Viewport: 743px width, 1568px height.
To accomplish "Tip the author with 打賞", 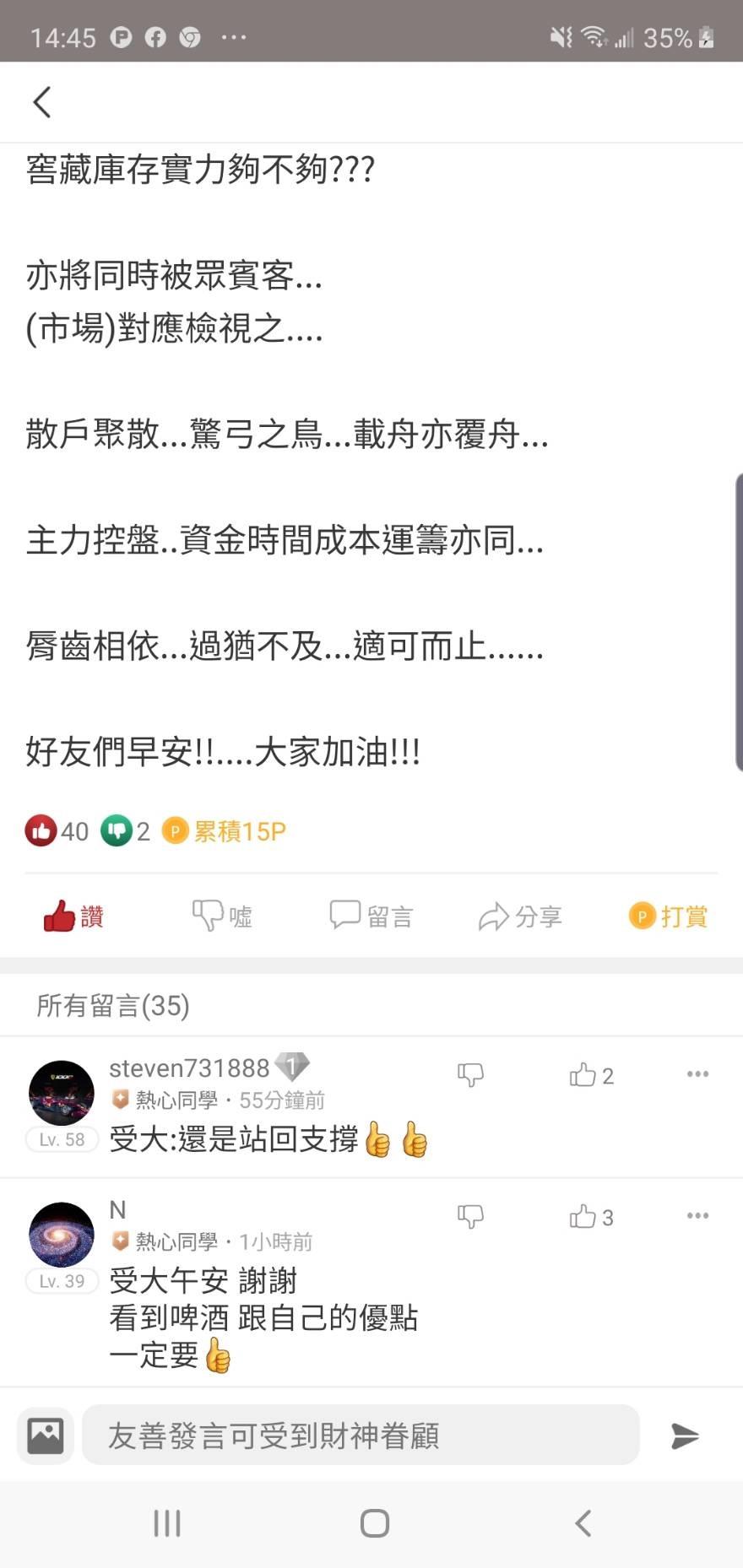I will click(x=668, y=916).
